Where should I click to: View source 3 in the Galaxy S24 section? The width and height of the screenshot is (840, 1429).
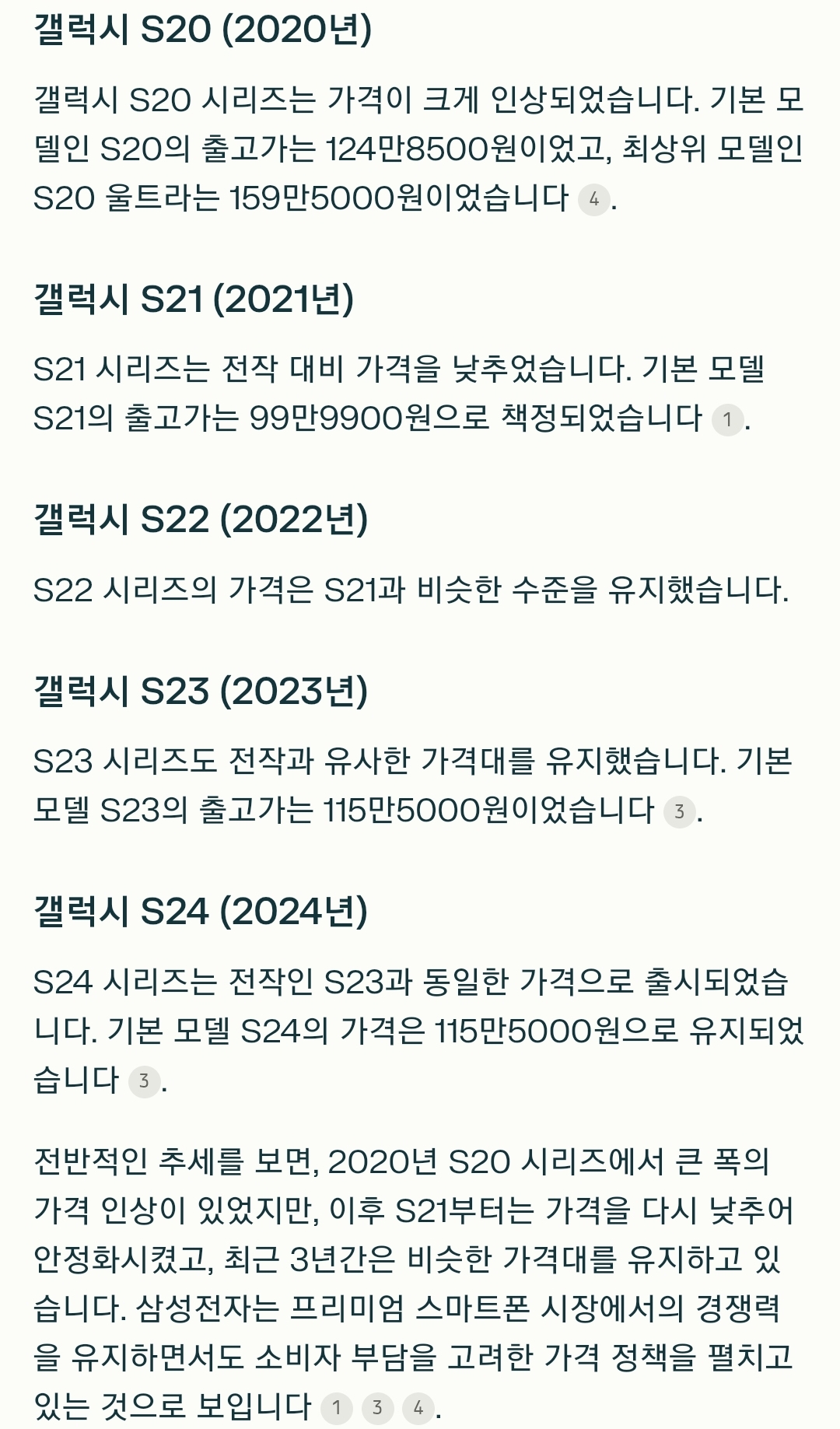[x=144, y=1081]
